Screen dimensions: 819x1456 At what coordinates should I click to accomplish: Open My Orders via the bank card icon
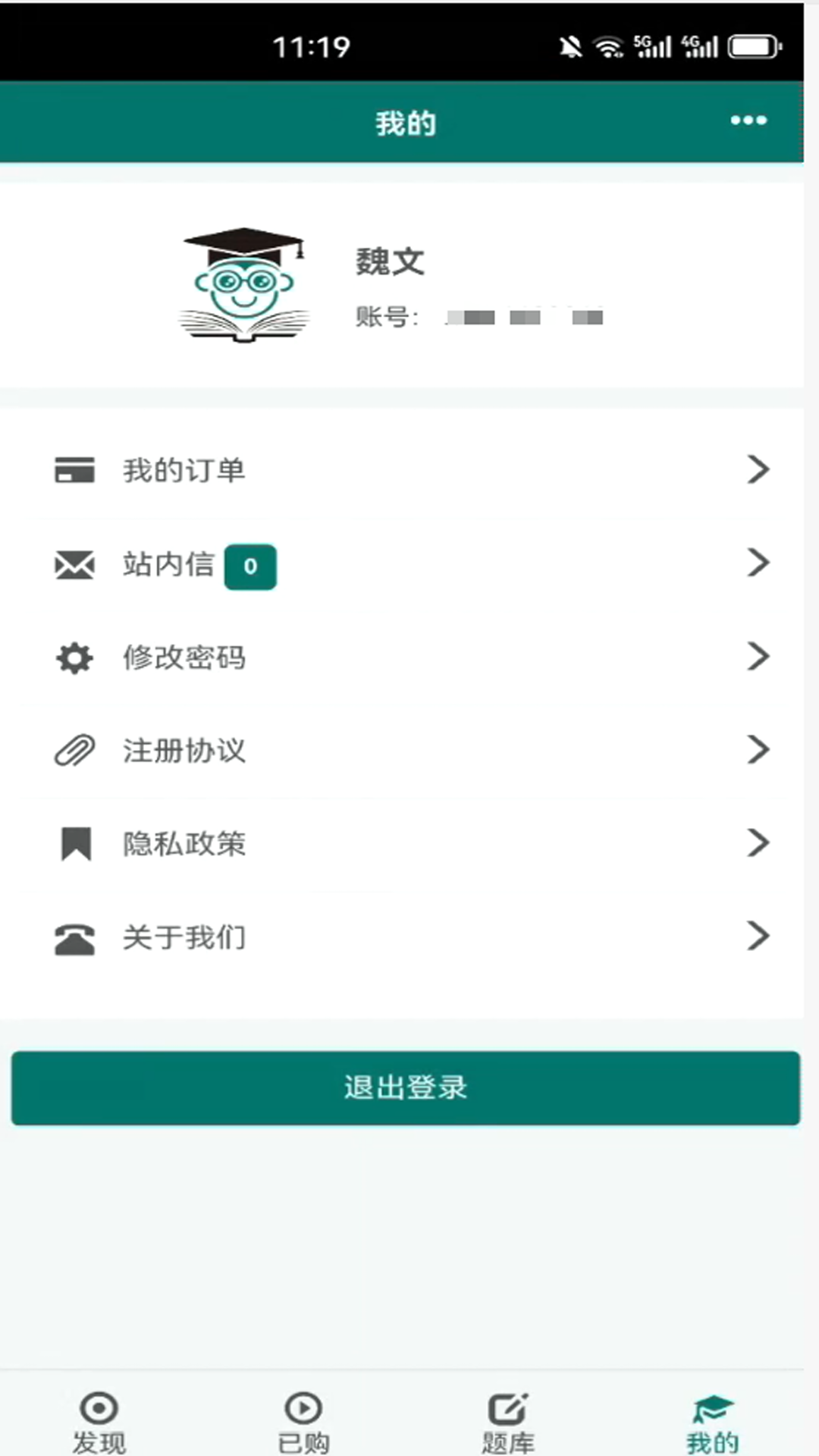coord(73,469)
